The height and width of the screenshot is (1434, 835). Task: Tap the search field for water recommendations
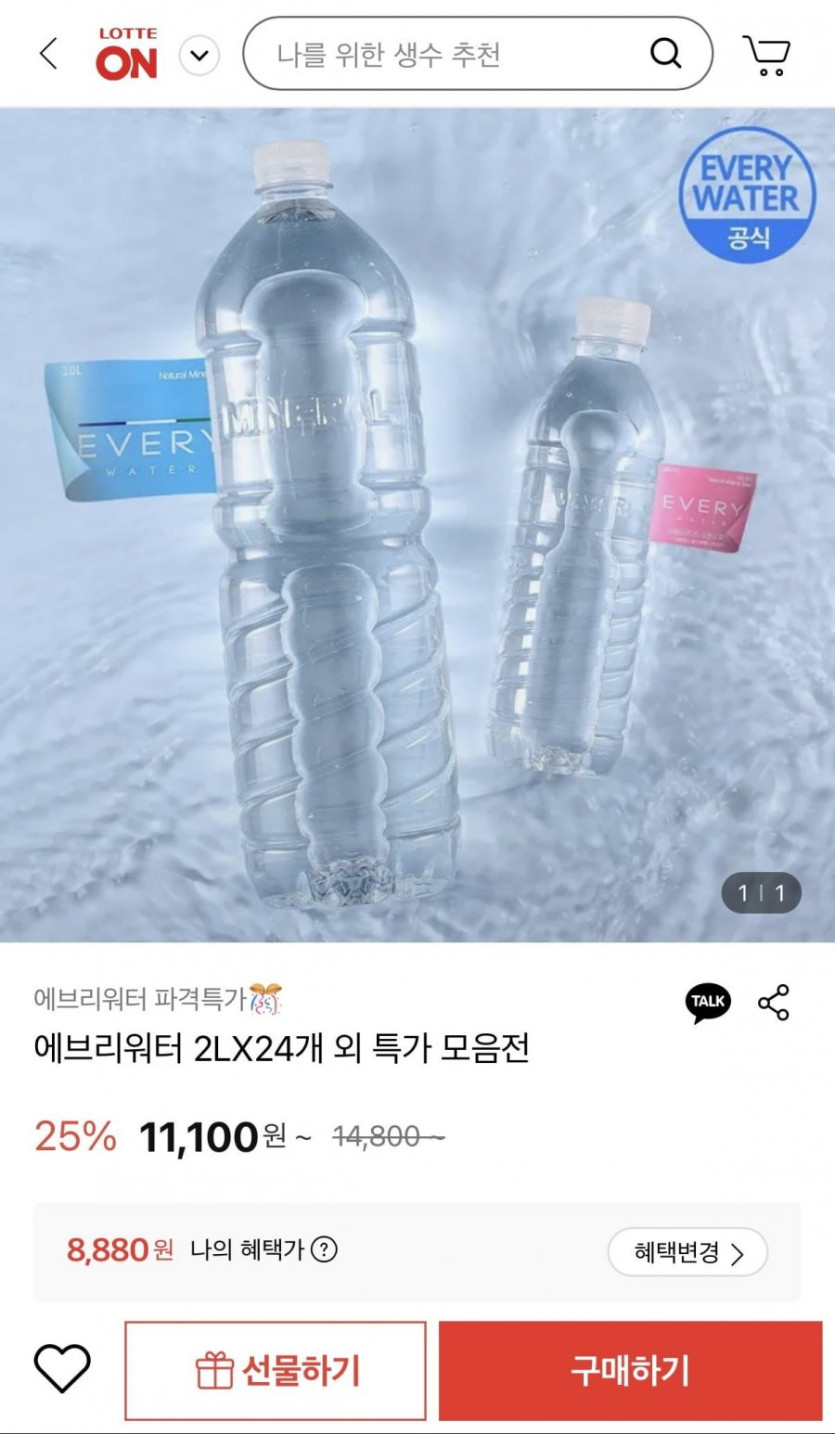pos(478,54)
